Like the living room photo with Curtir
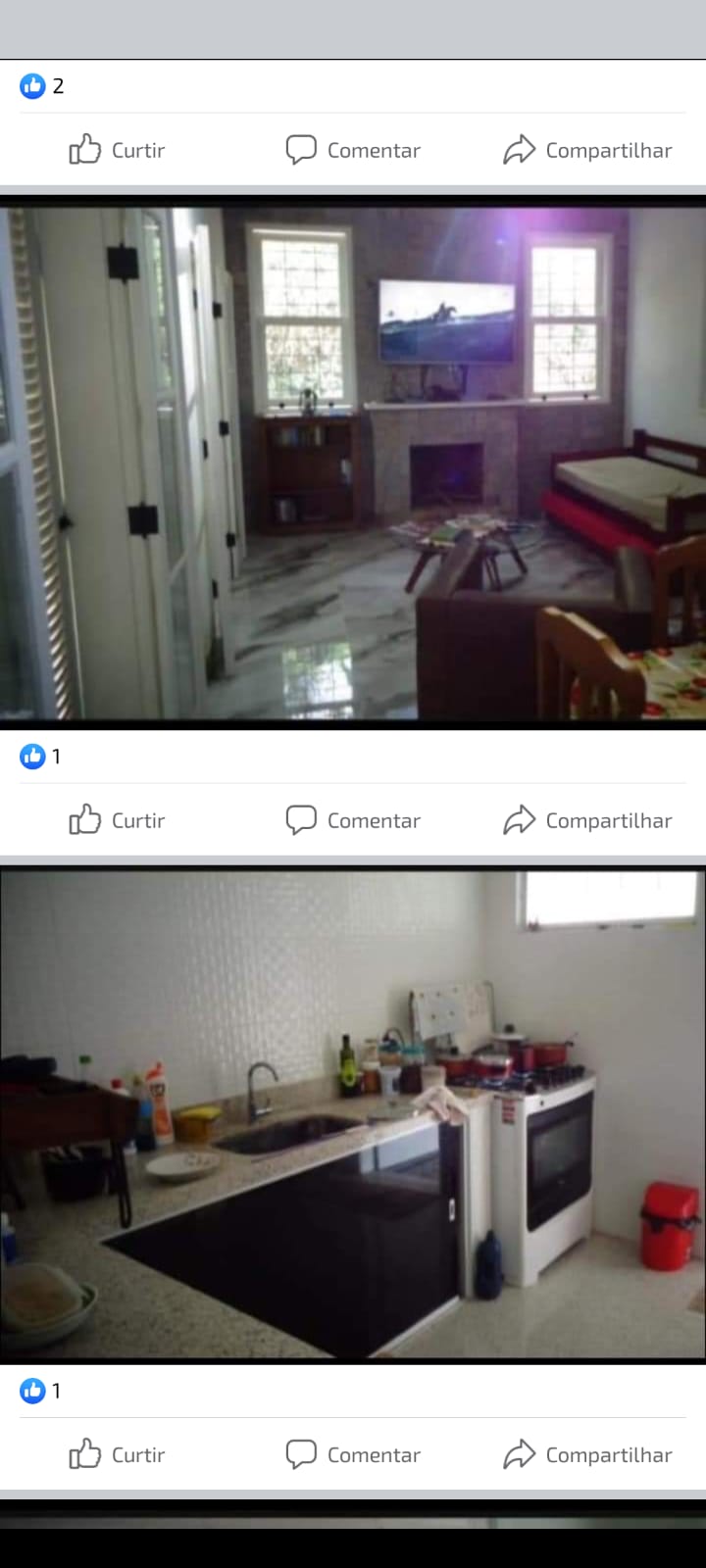The height and width of the screenshot is (1568, 706). click(x=117, y=820)
